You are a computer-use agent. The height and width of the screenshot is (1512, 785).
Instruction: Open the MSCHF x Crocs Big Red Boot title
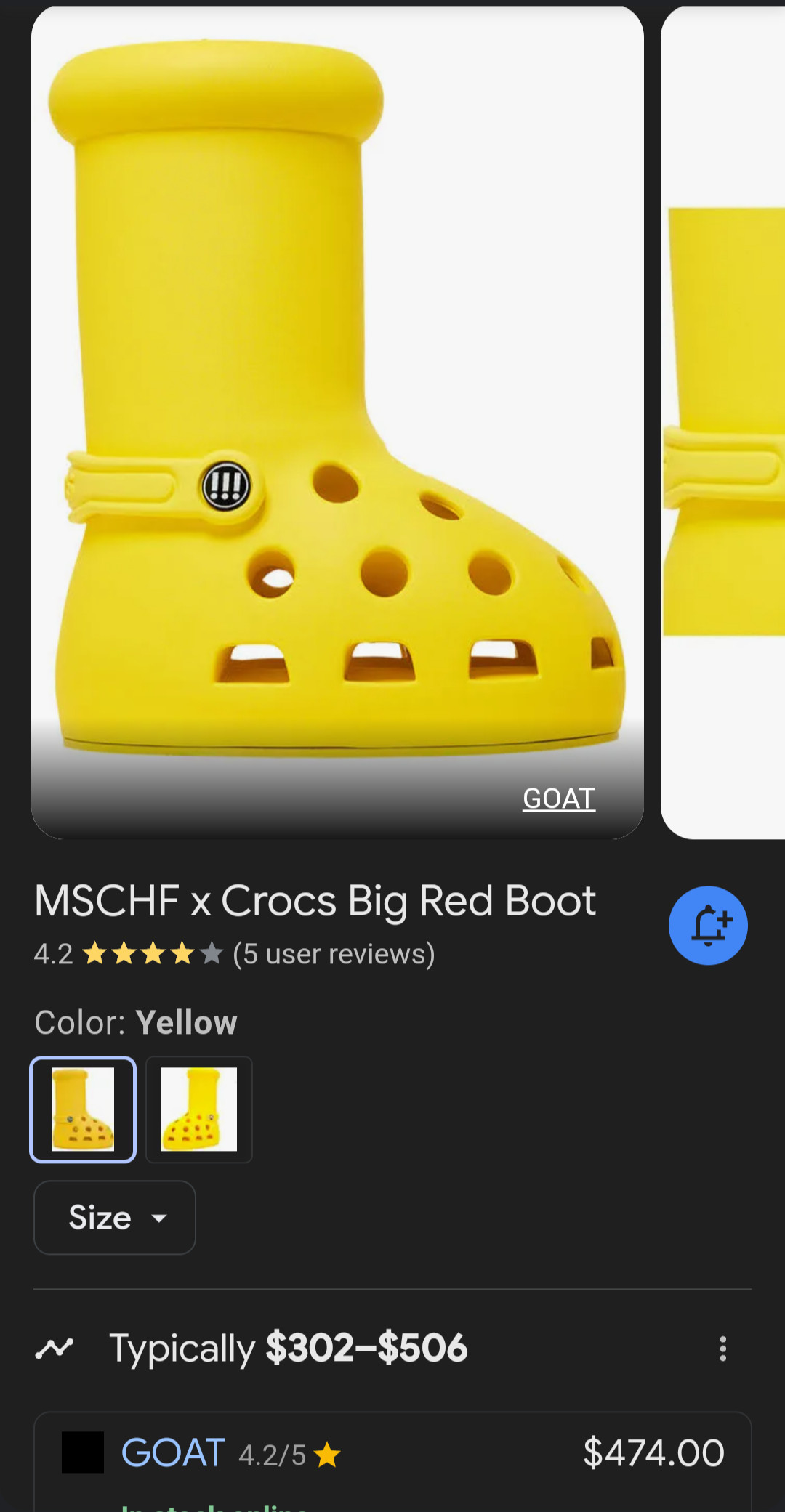point(315,899)
